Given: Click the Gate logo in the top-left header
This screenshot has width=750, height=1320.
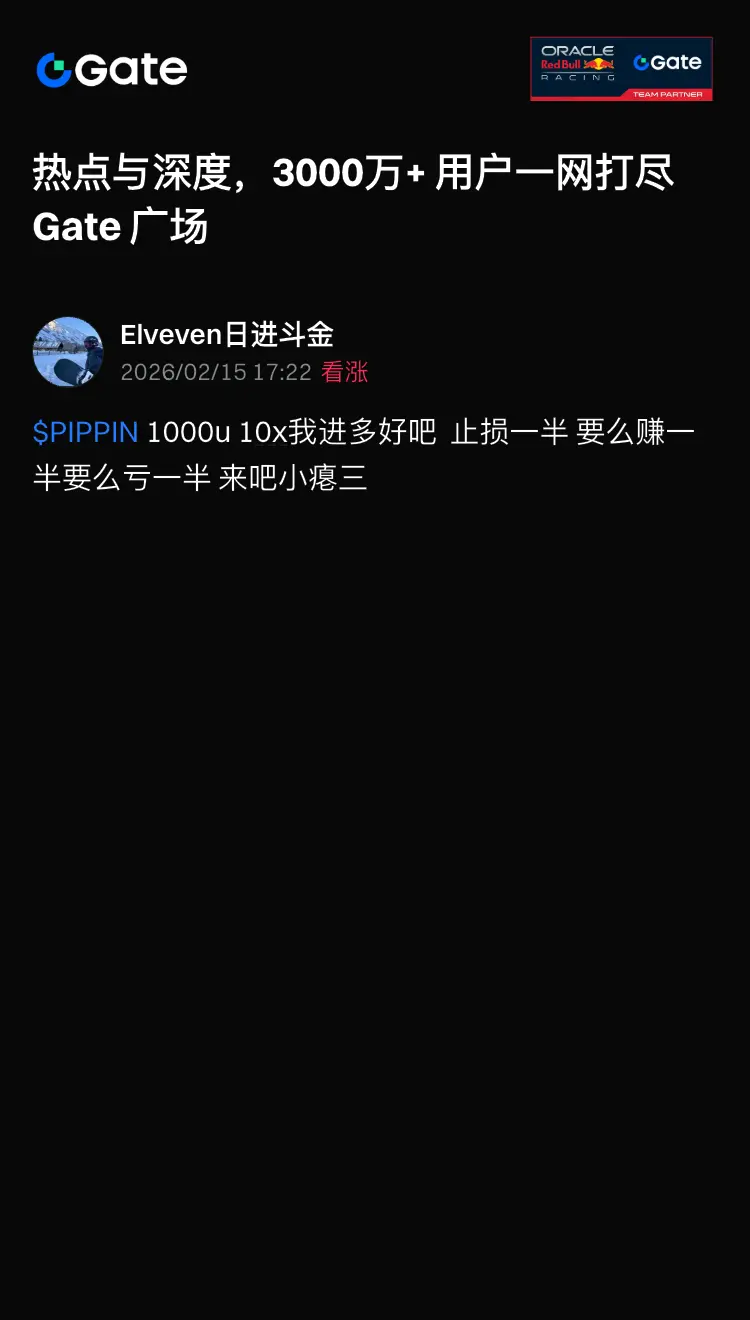Looking at the screenshot, I should click(x=110, y=68).
